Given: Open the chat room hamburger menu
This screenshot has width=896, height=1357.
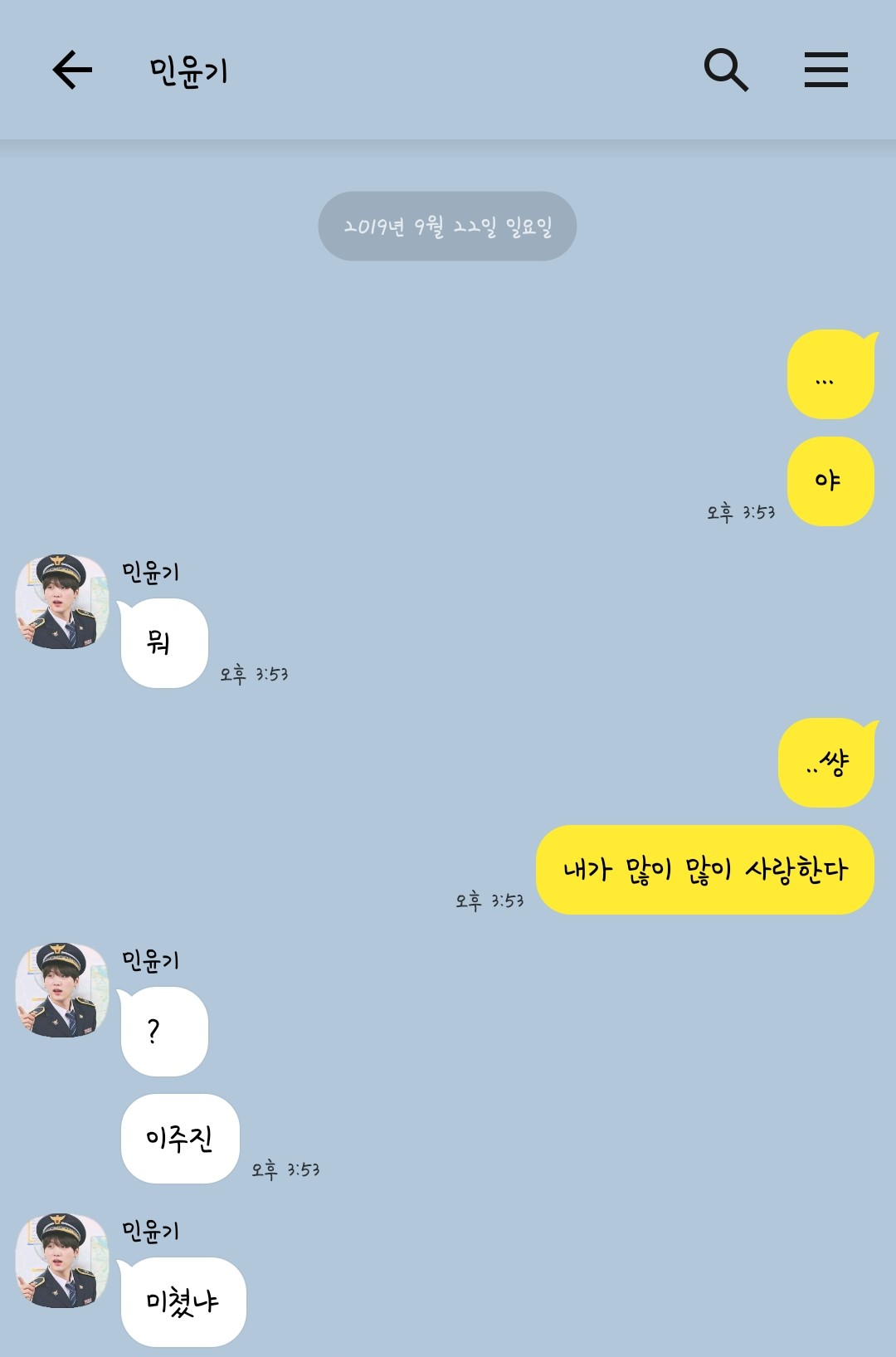Looking at the screenshot, I should [x=825, y=70].
